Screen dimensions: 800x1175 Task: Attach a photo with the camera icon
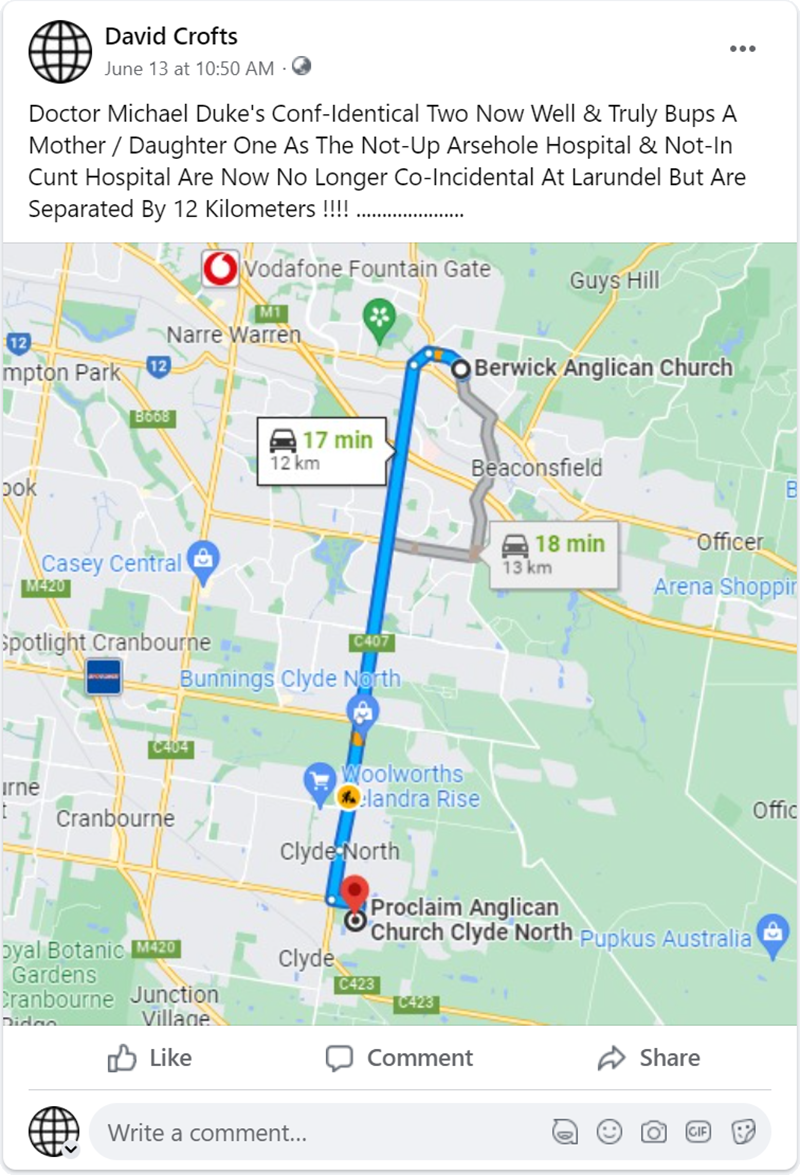653,1132
